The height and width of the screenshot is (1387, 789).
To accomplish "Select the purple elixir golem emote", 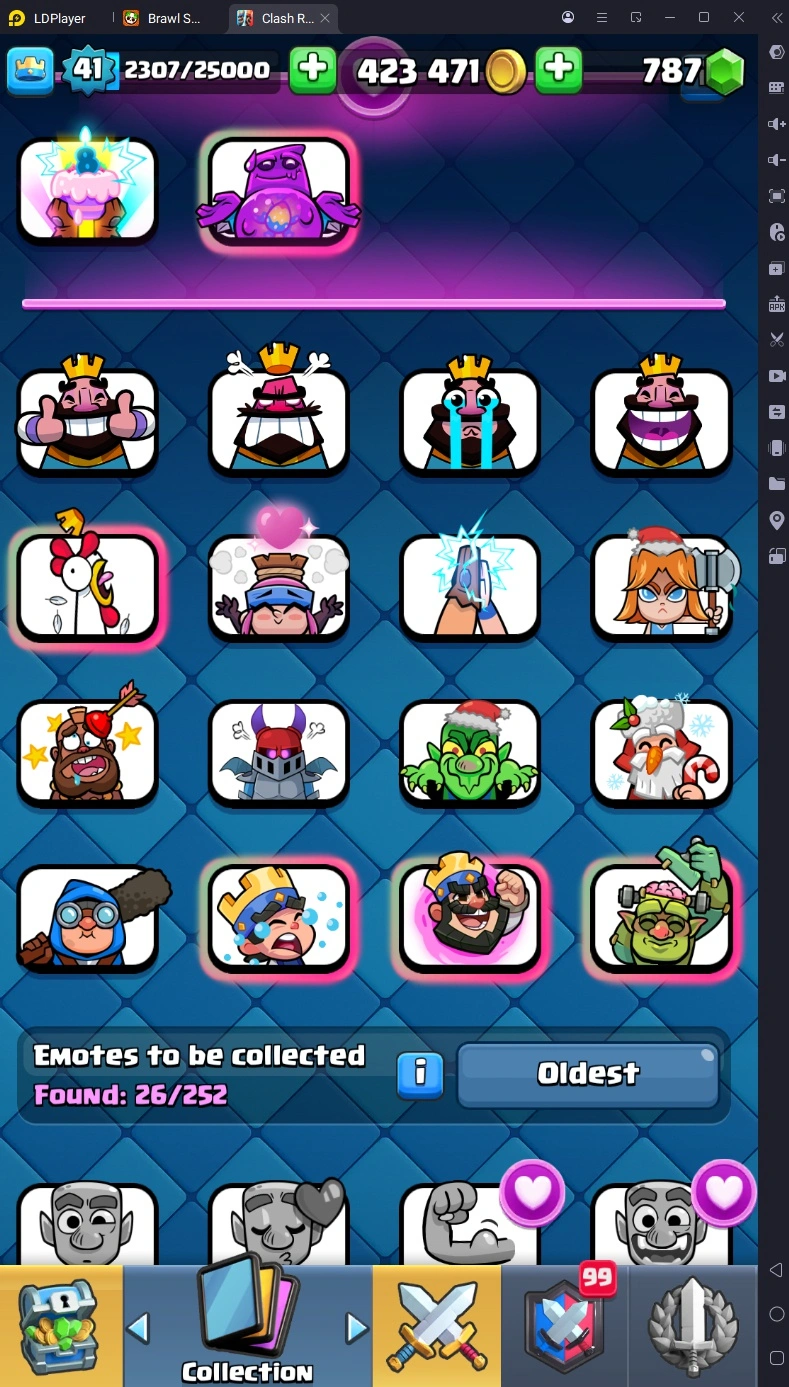I will (x=279, y=190).
